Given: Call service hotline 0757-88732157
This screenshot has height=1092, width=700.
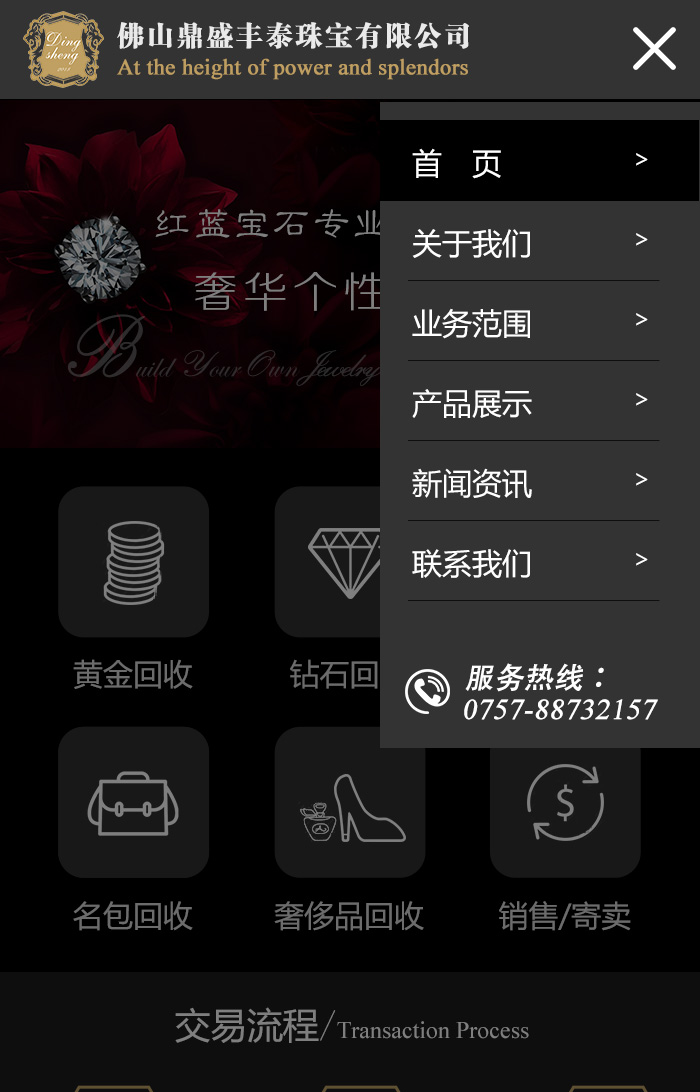Looking at the screenshot, I should 558,709.
